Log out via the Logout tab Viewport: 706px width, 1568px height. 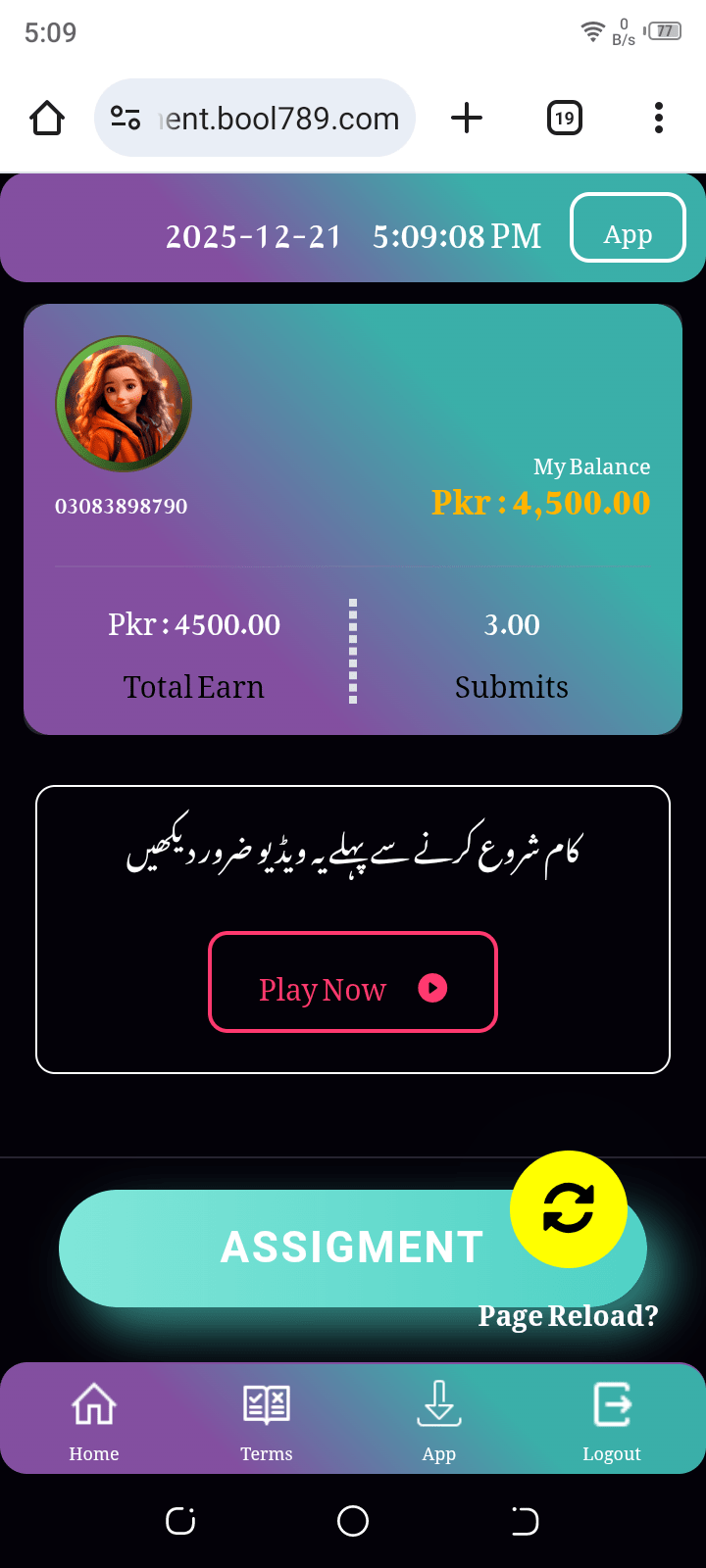(612, 1421)
